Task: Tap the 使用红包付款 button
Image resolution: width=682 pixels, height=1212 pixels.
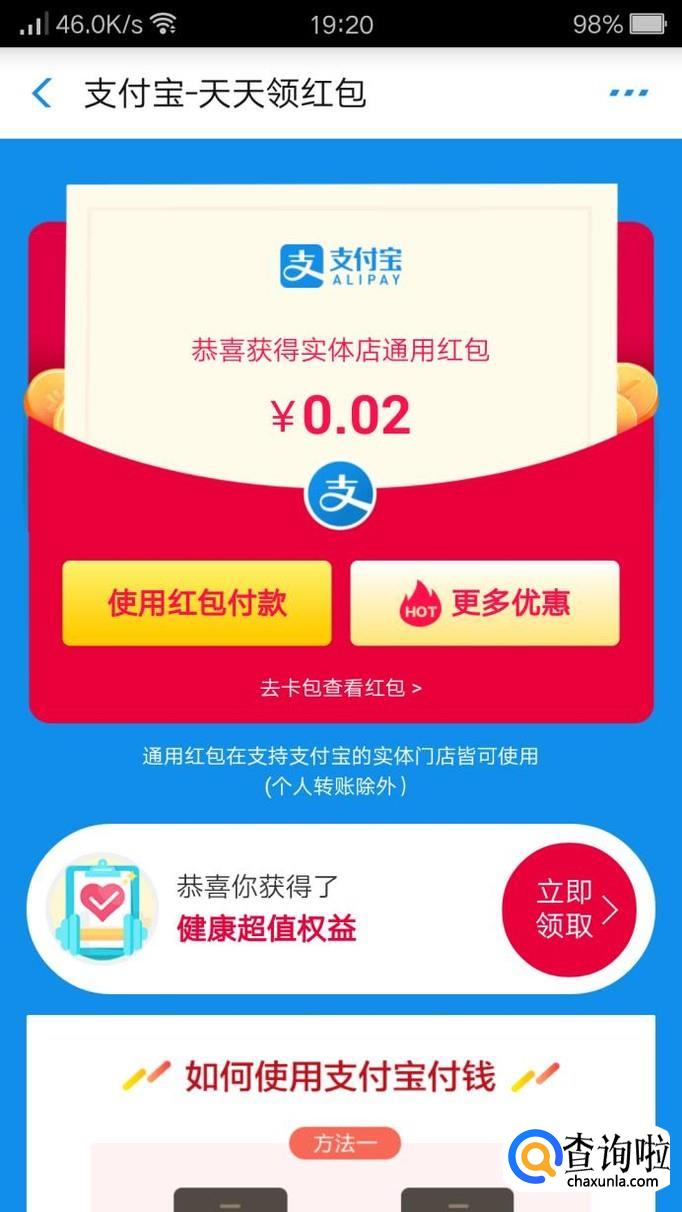Action: (197, 603)
